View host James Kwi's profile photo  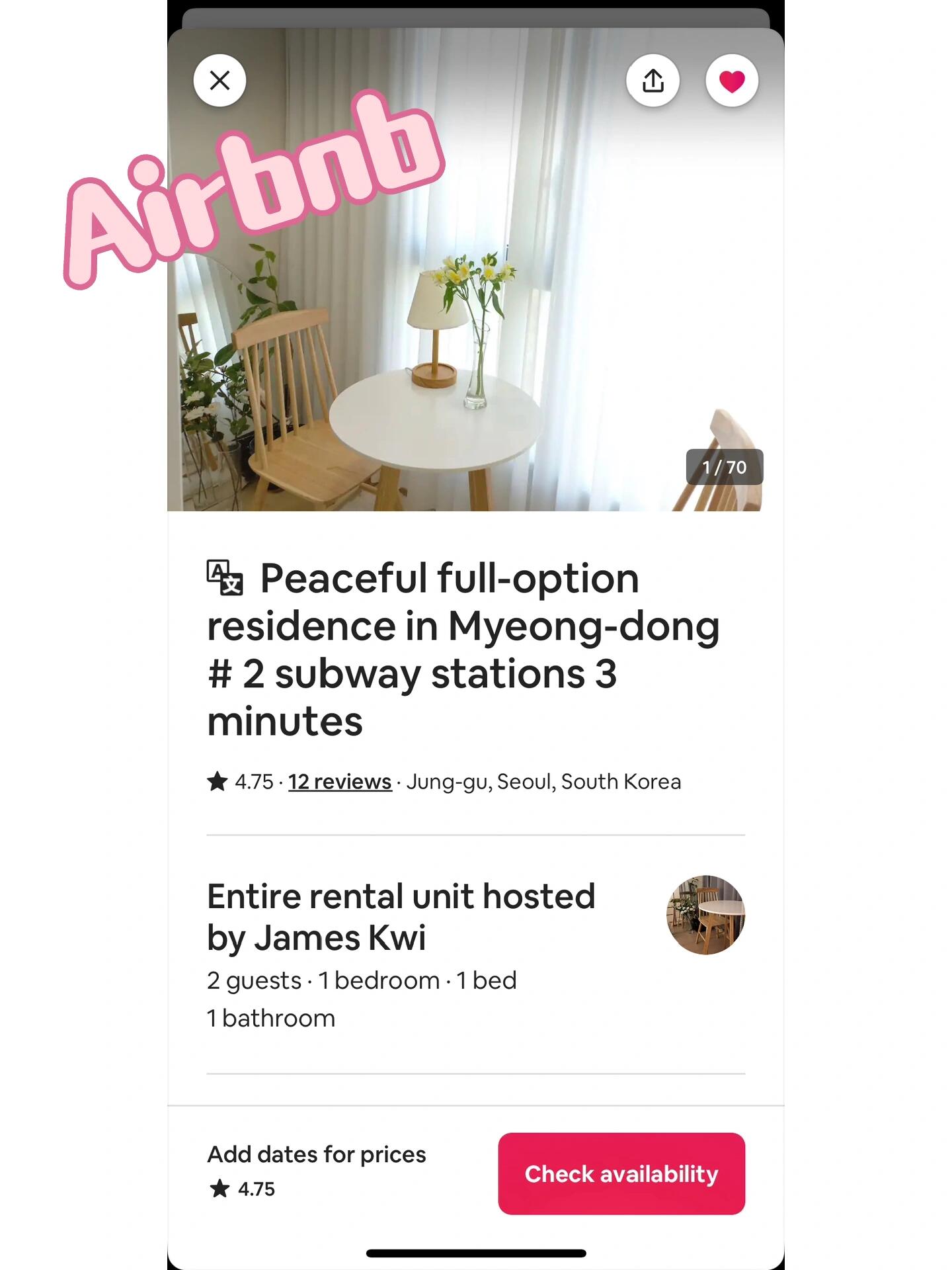tap(705, 915)
